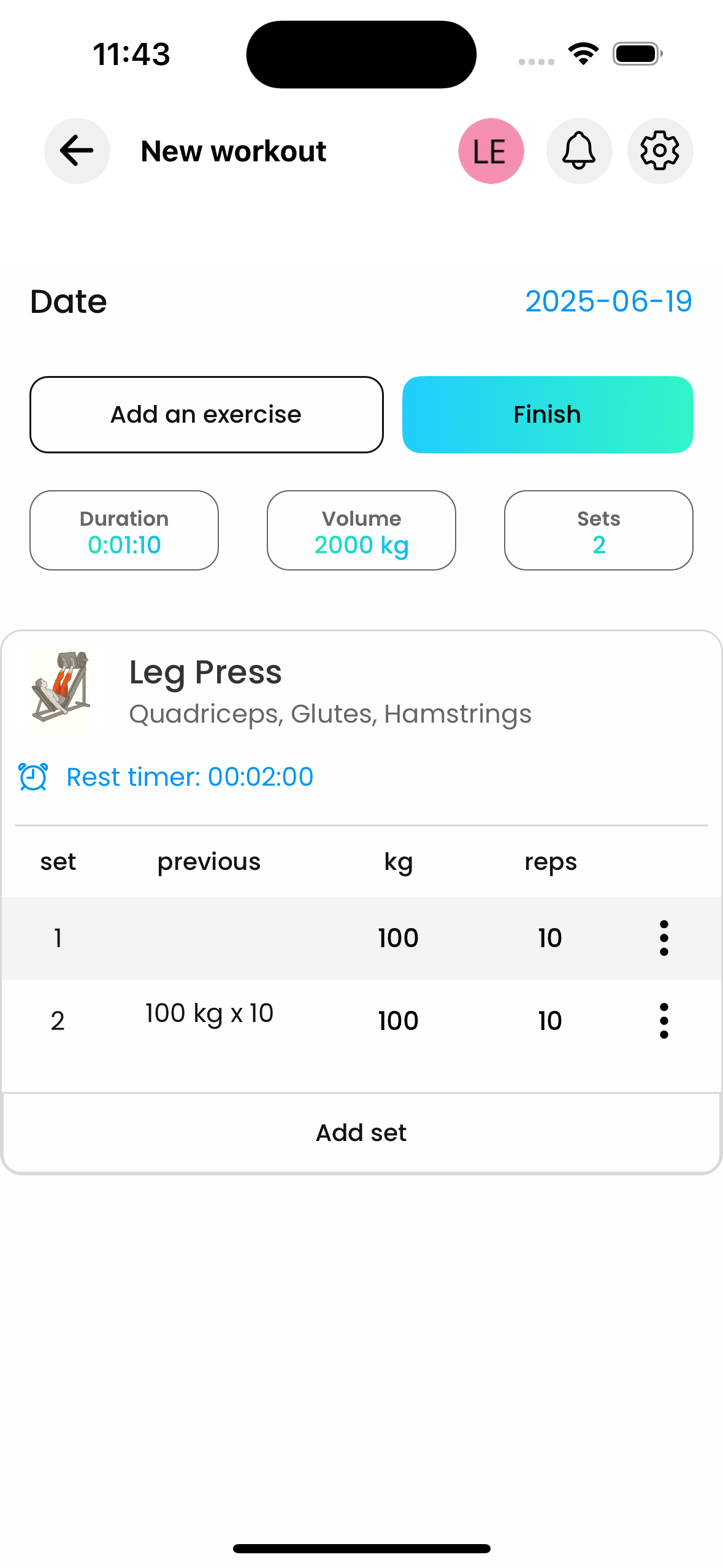
Task: Open the options menu for set 1
Action: click(664, 937)
